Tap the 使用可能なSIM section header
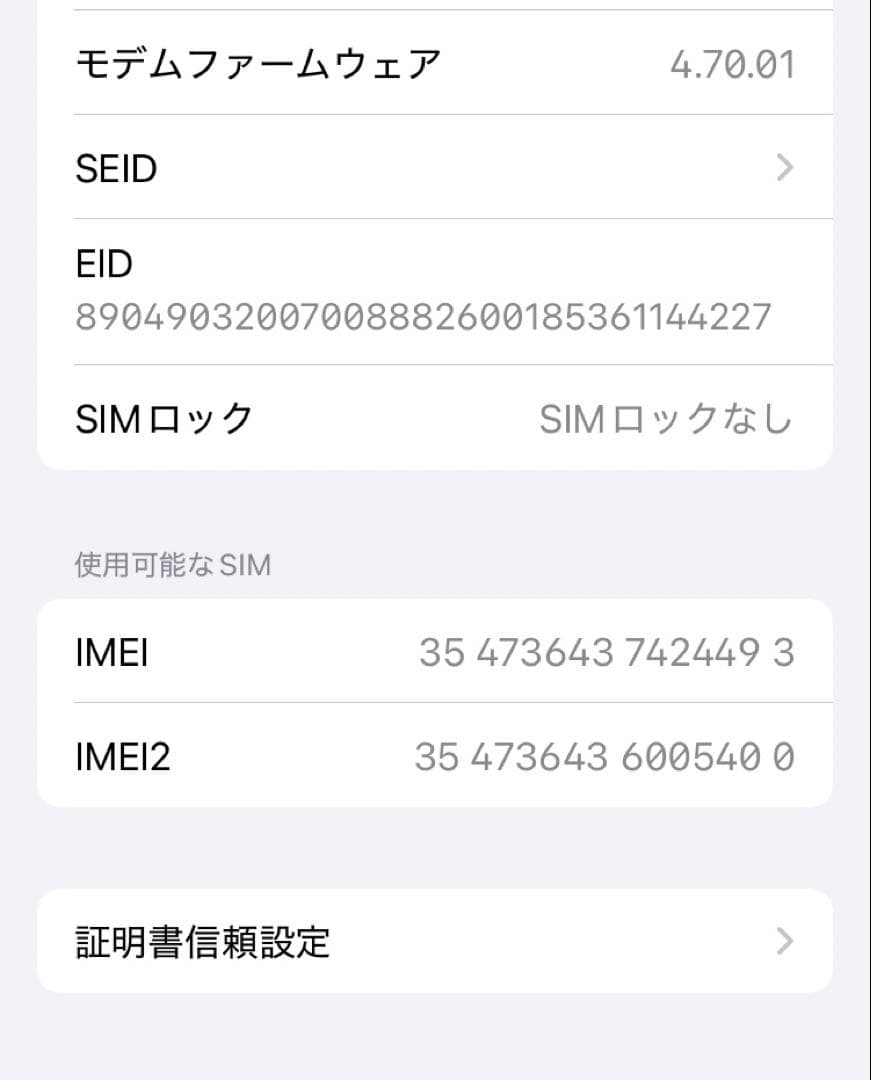Image resolution: width=871 pixels, height=1080 pixels. [x=172, y=565]
